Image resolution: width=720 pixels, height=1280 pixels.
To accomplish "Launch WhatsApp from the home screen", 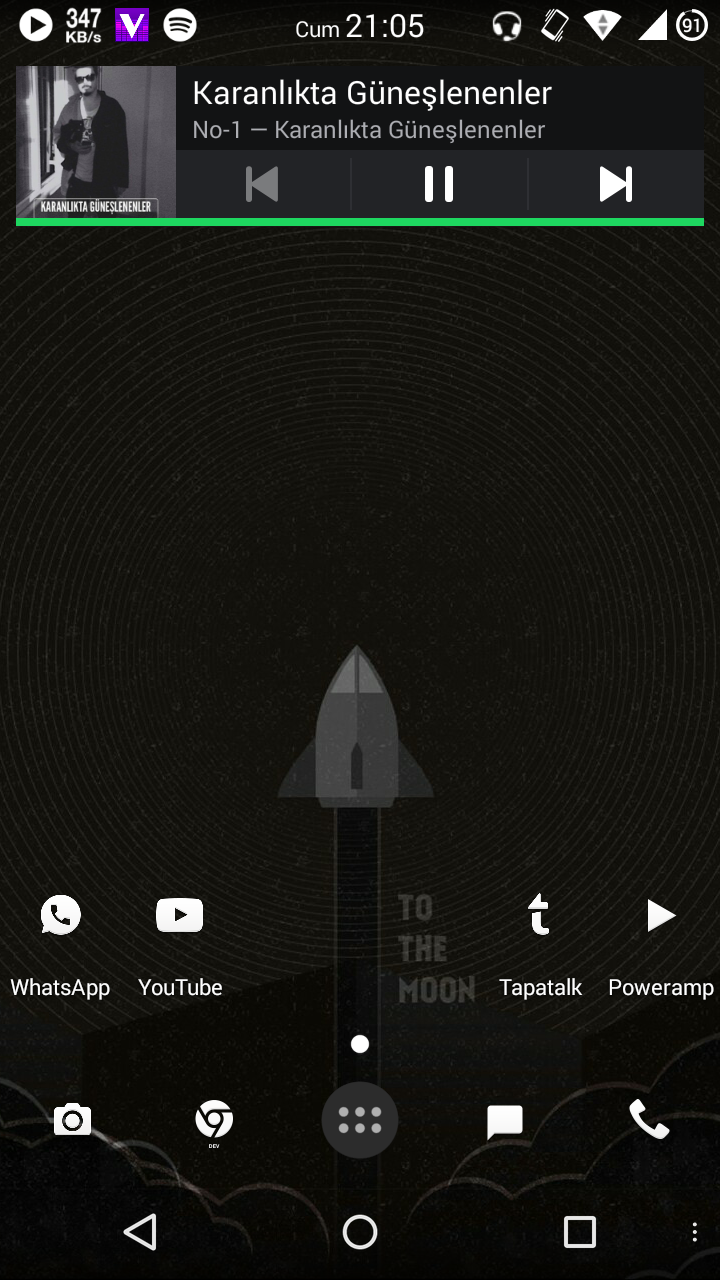I will pyautogui.click(x=60, y=916).
